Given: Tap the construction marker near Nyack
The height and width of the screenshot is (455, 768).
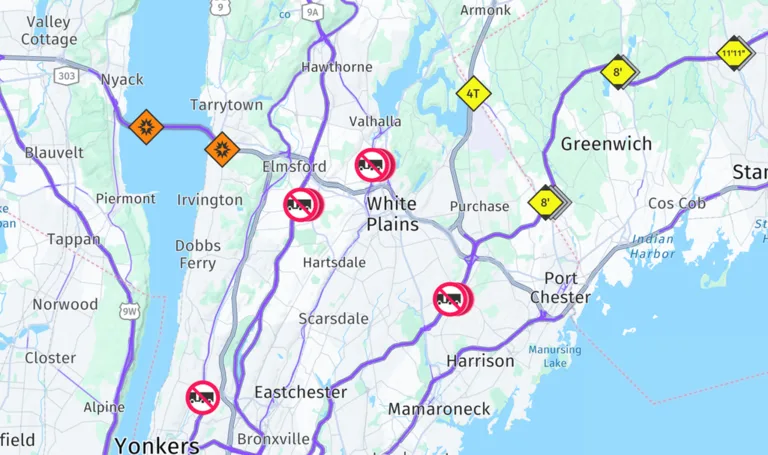Looking at the screenshot, I should pos(146,127).
